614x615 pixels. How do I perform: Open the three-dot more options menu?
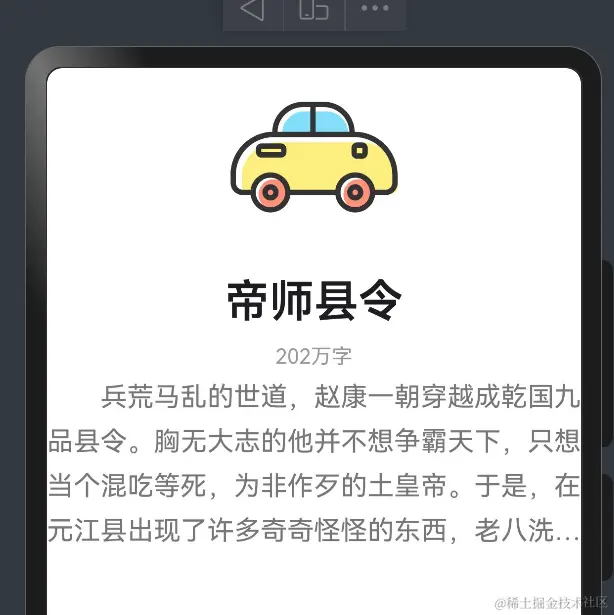[375, 9]
